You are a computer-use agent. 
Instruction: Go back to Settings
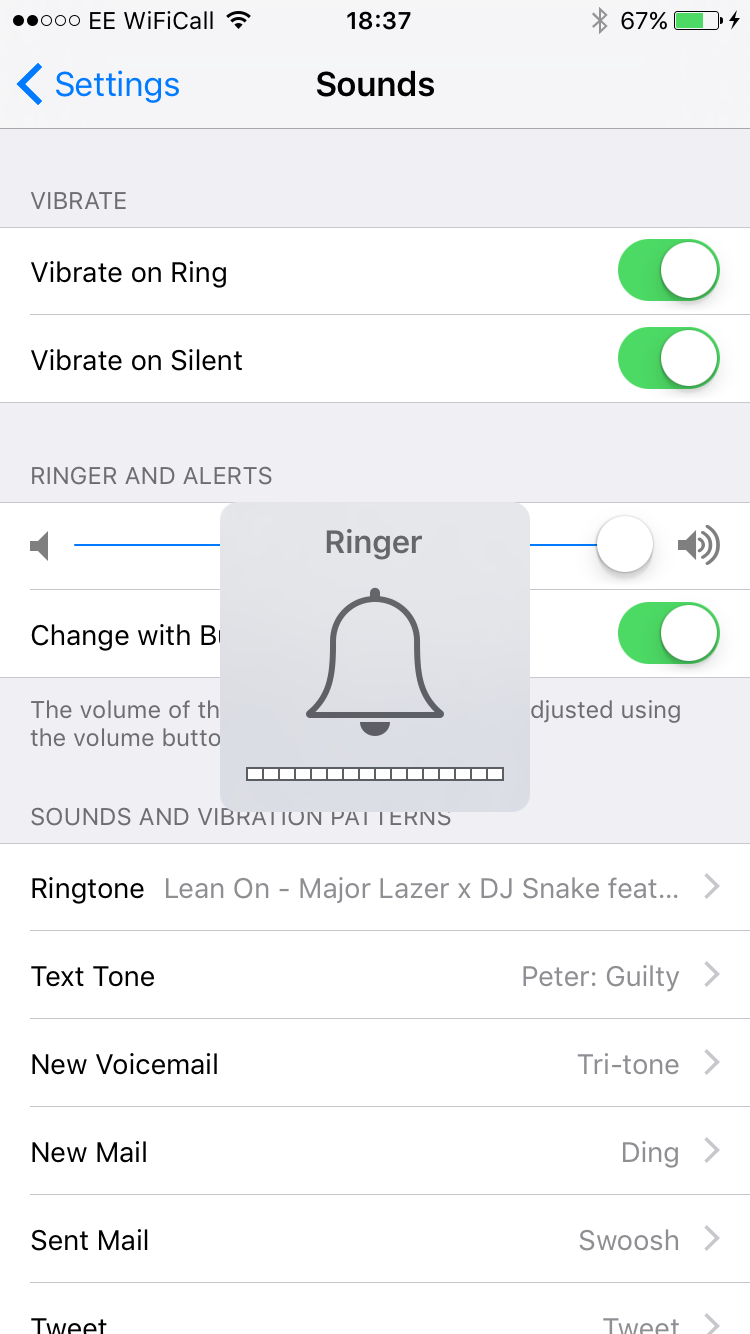click(x=98, y=85)
